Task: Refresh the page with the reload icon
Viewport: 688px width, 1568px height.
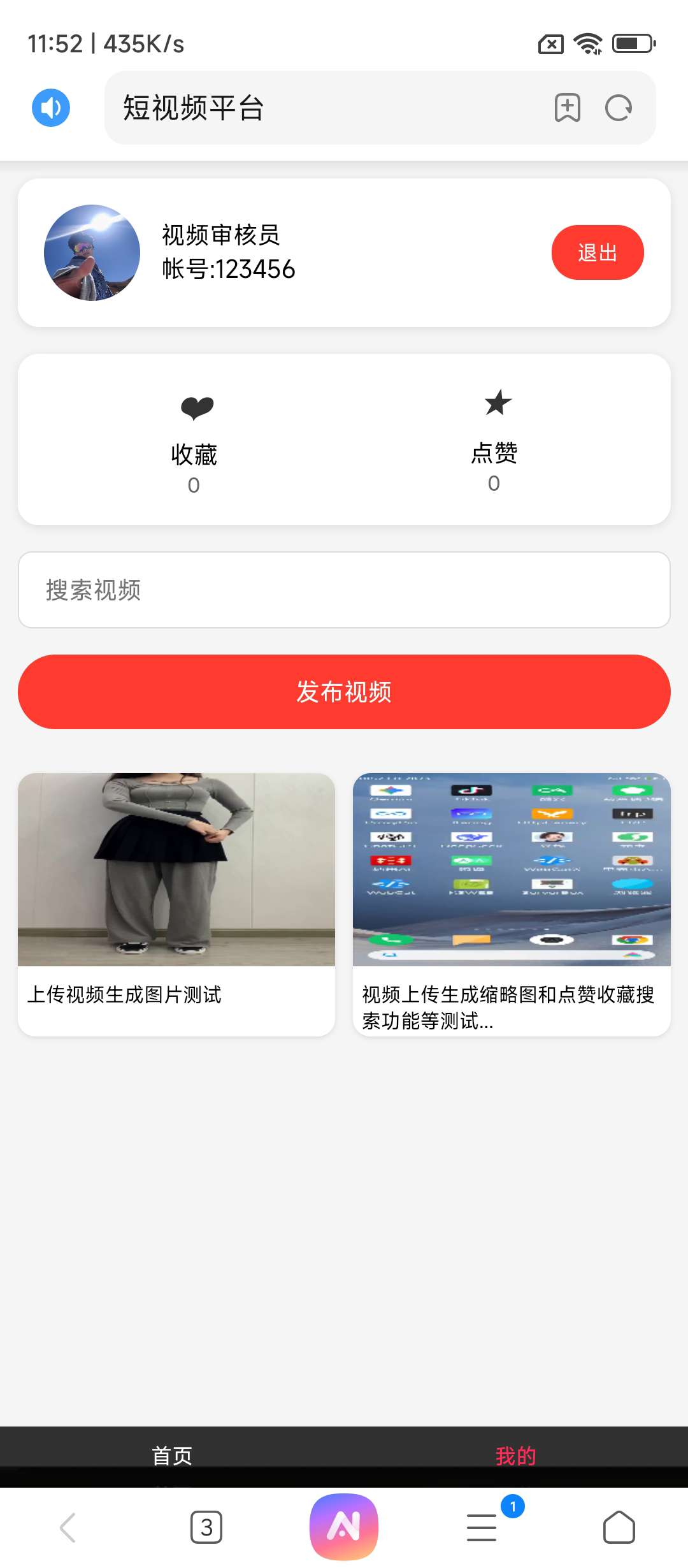Action: [618, 108]
